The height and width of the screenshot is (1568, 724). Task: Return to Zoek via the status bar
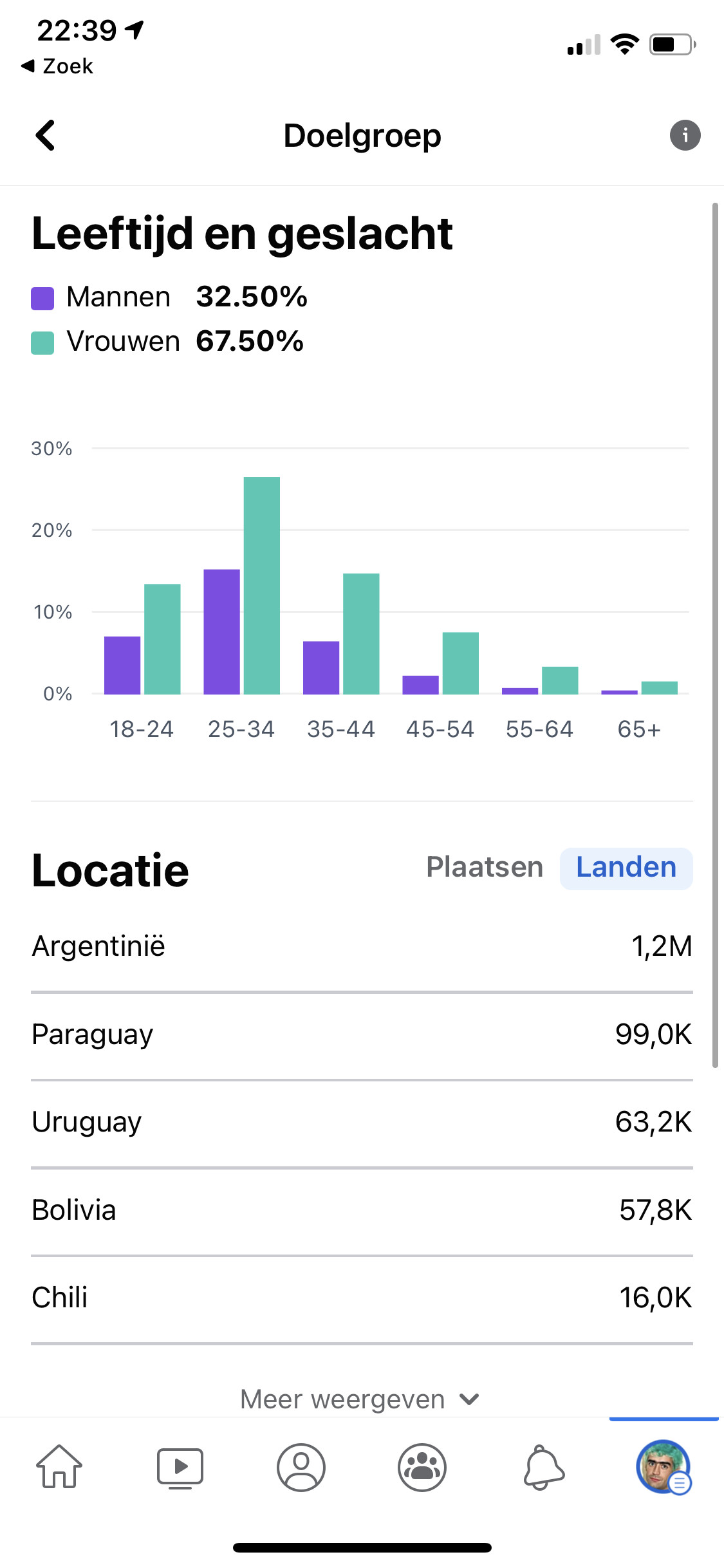57,66
